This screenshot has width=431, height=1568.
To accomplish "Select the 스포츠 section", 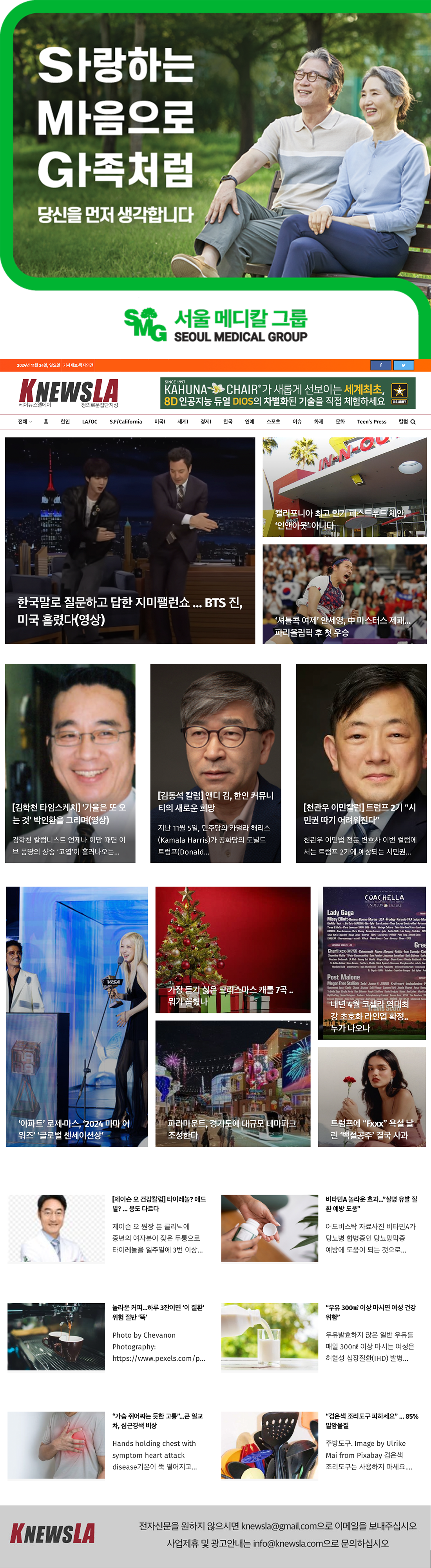I will coord(273,422).
